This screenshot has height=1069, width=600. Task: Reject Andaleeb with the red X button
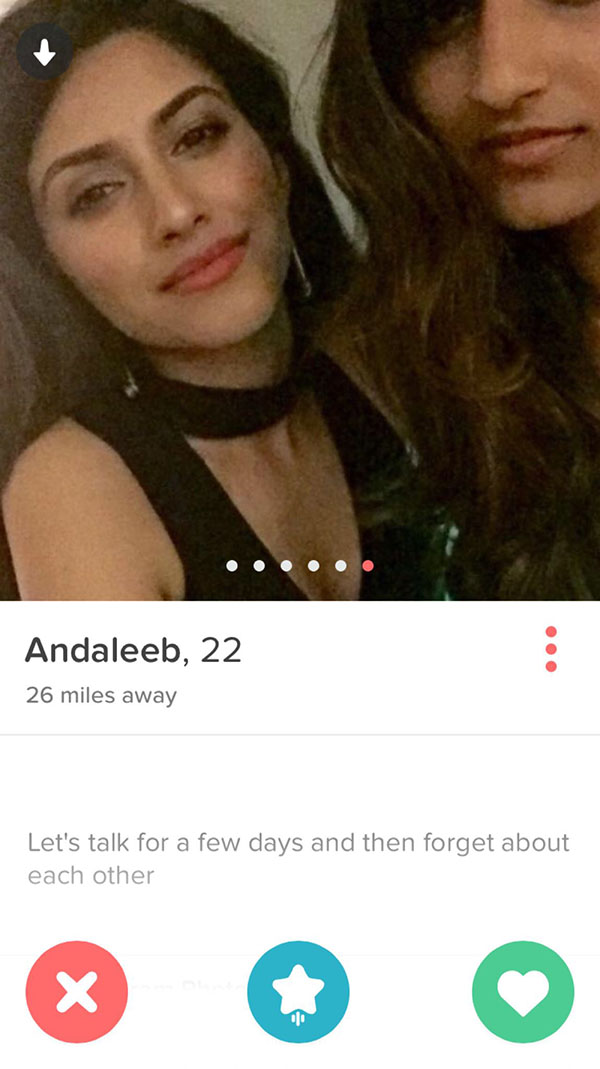(77, 992)
